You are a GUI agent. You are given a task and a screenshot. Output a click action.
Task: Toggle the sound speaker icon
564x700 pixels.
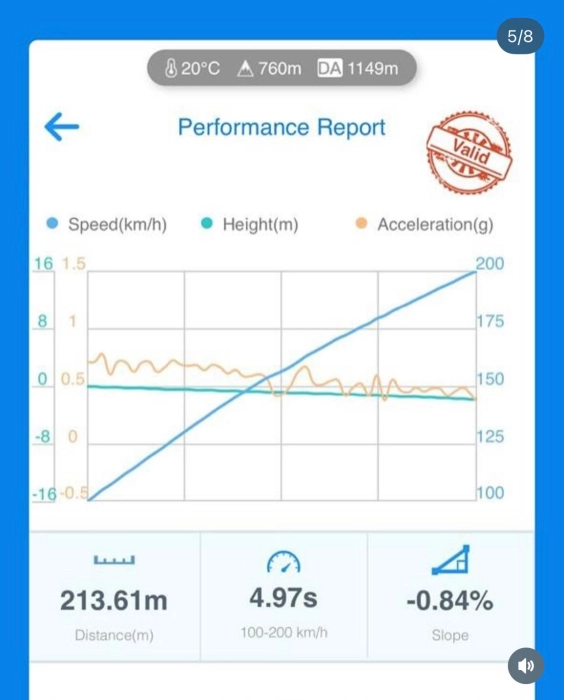coord(526,666)
